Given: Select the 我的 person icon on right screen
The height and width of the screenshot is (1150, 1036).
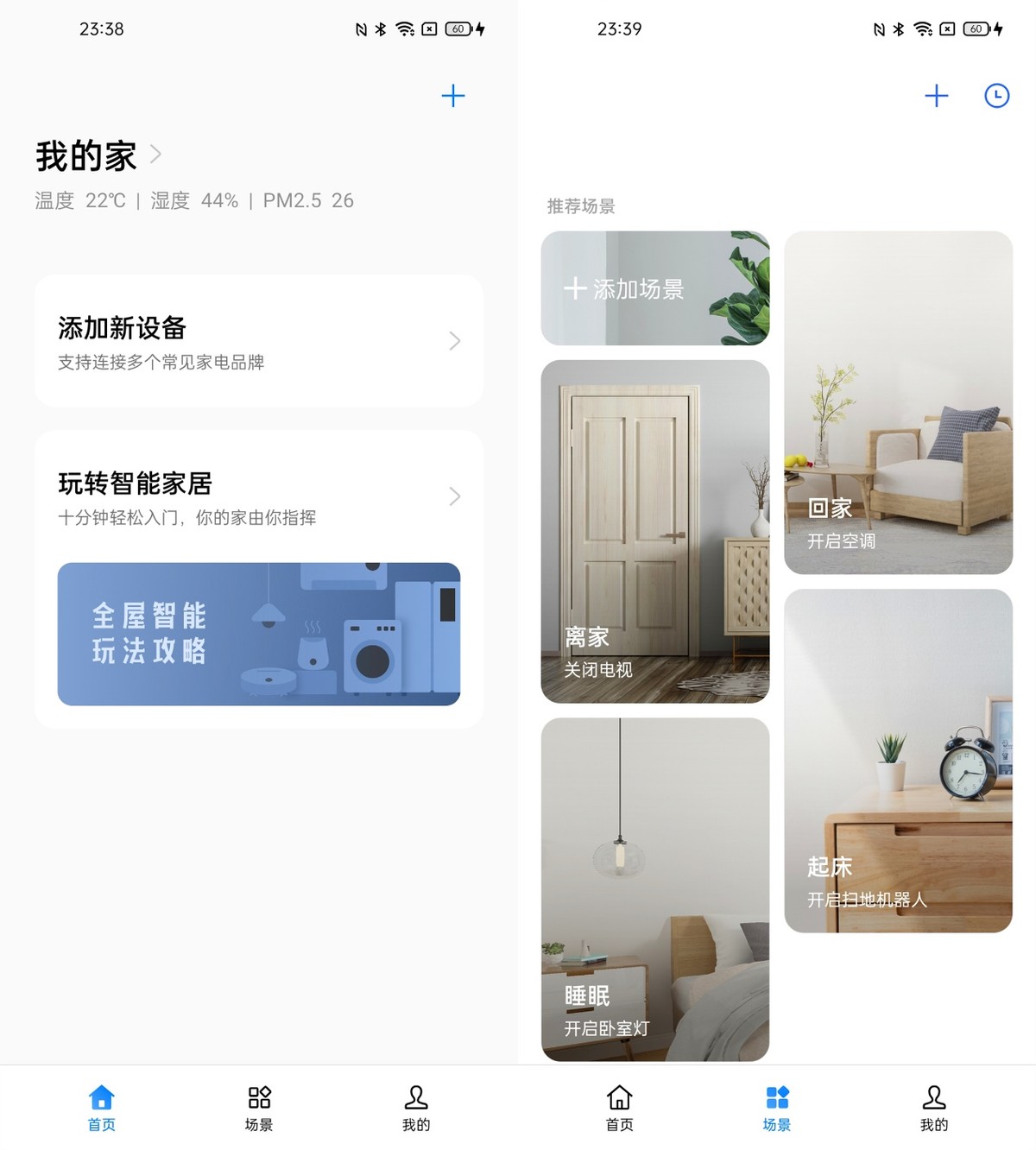Looking at the screenshot, I should tap(934, 1096).
